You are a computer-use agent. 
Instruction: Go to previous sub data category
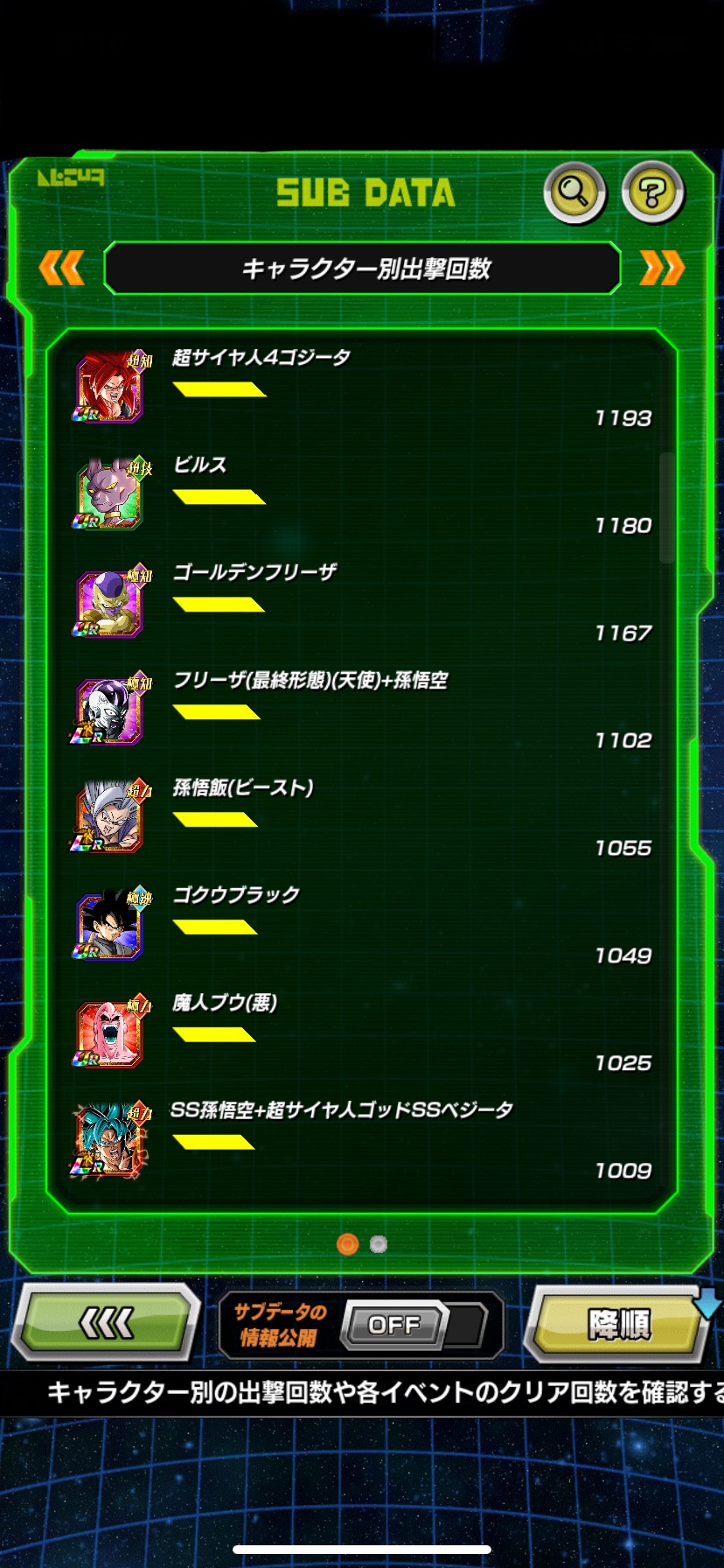[62, 268]
